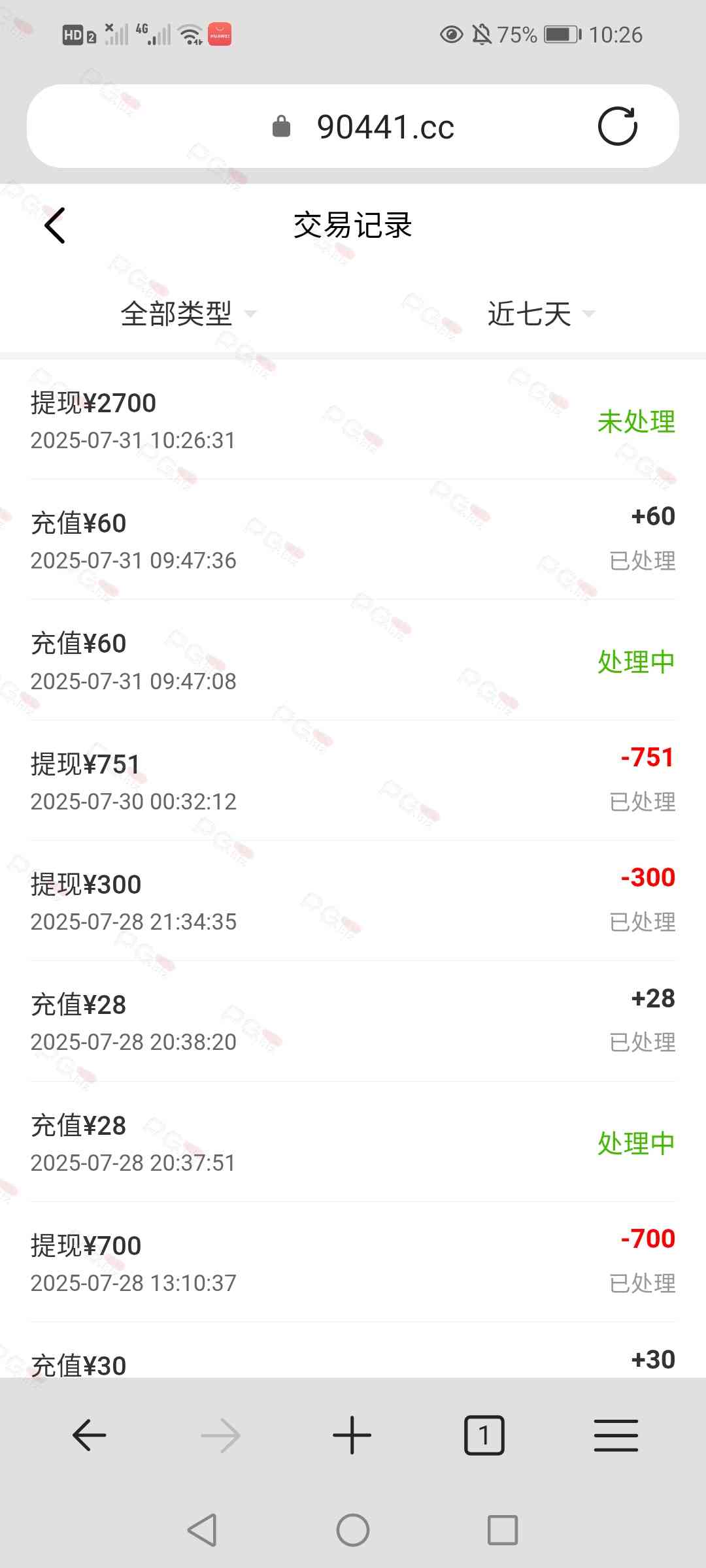Go back from the 交易记录 page

pyautogui.click(x=55, y=226)
